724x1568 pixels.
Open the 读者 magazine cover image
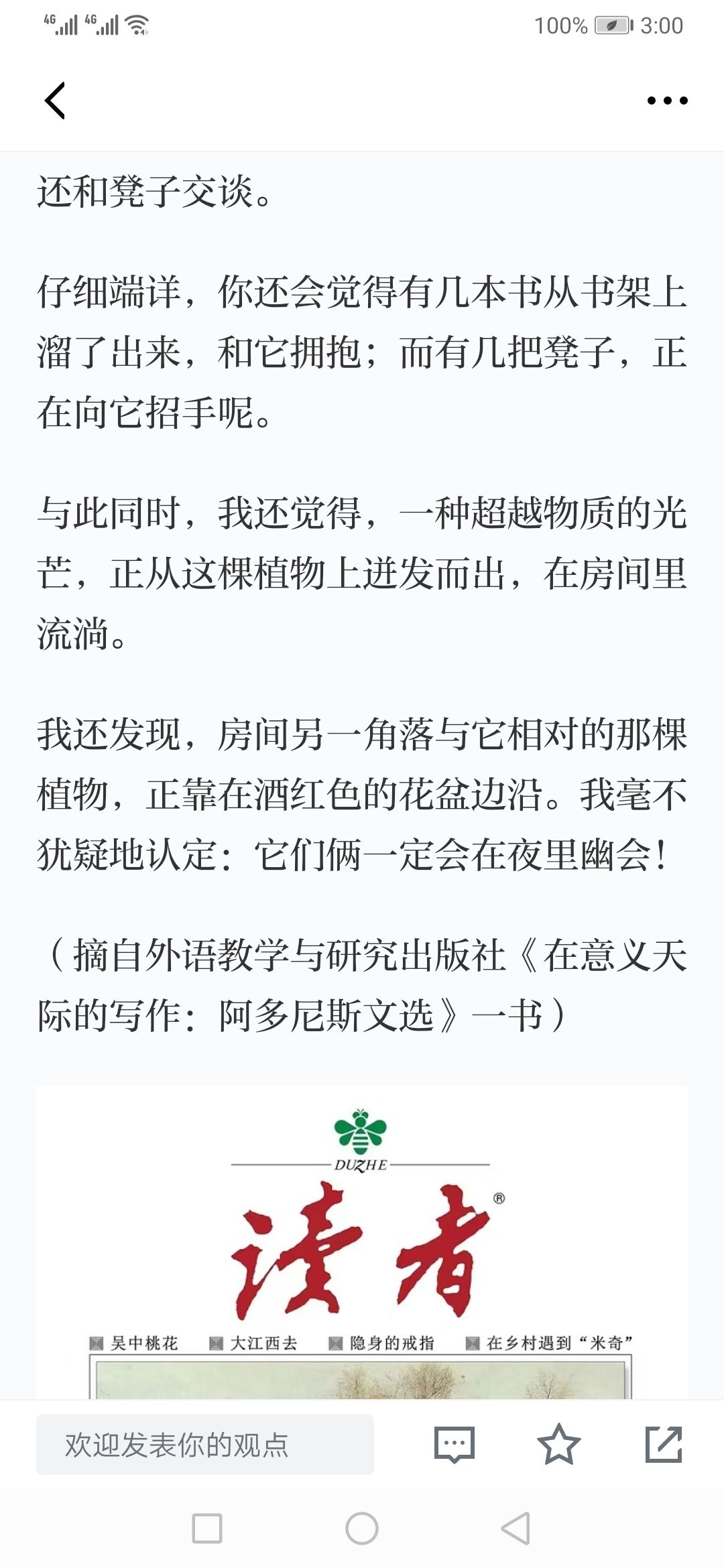(x=362, y=1242)
